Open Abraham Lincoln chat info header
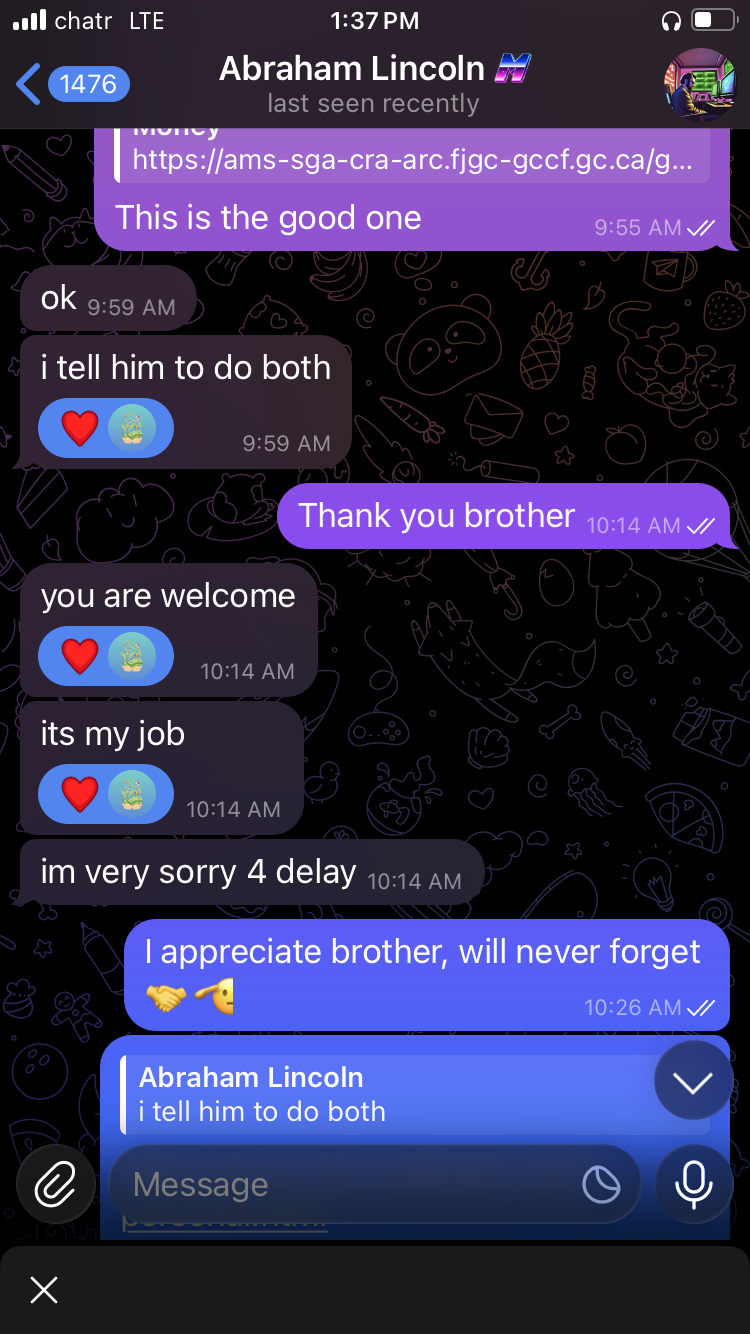 point(372,84)
